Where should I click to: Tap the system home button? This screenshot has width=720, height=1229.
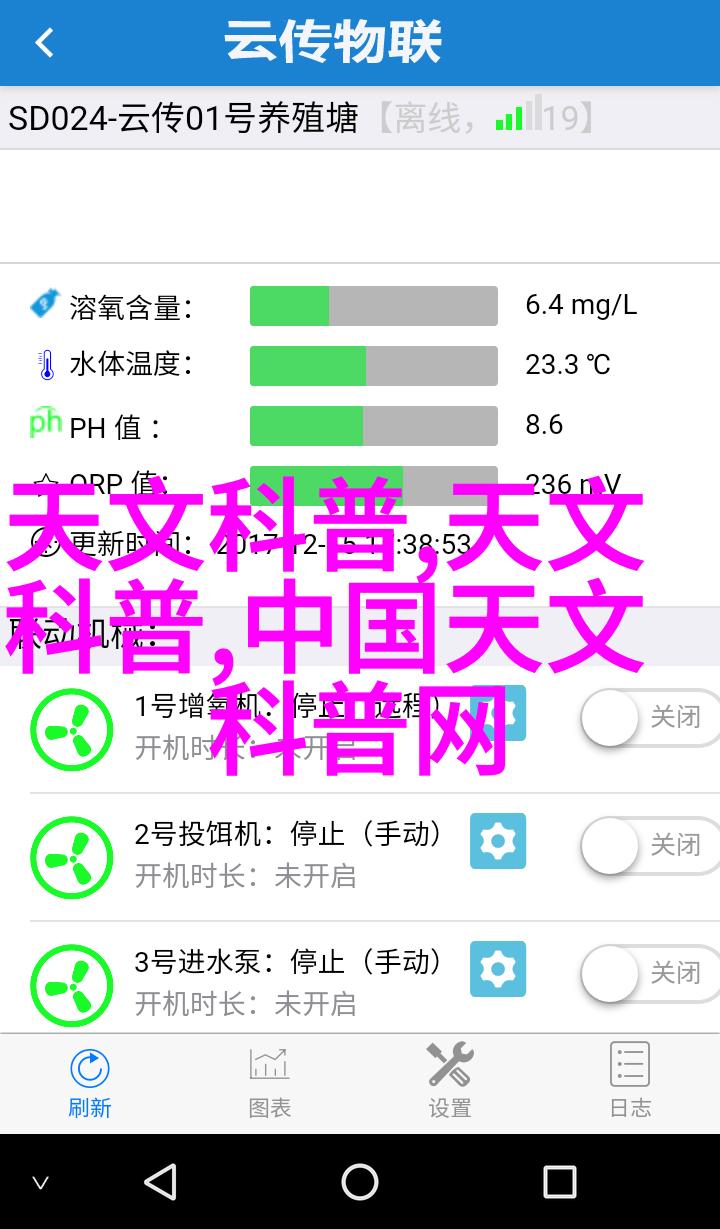coord(360,1182)
